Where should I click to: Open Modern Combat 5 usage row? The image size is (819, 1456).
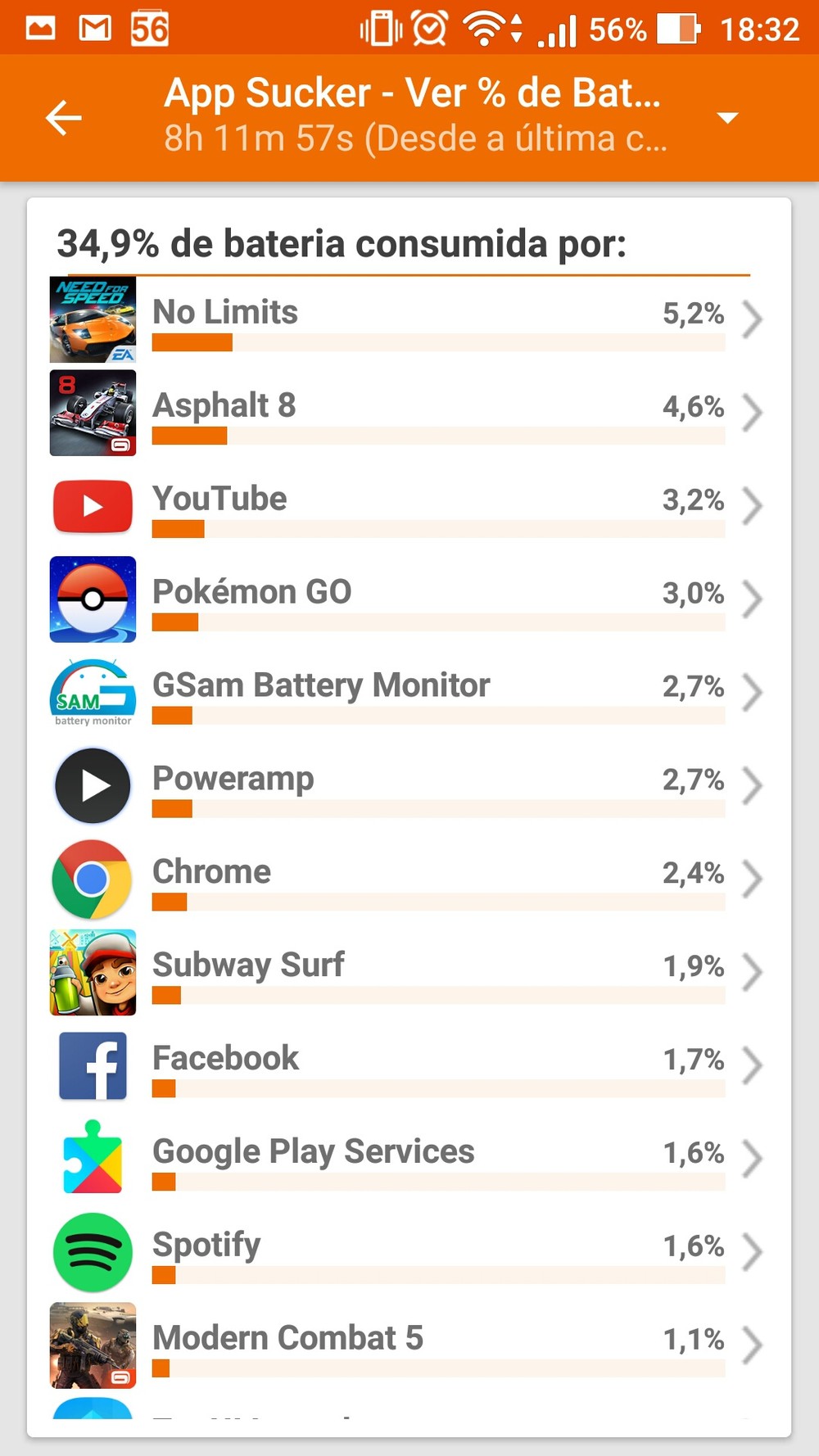pyautogui.click(x=409, y=1346)
